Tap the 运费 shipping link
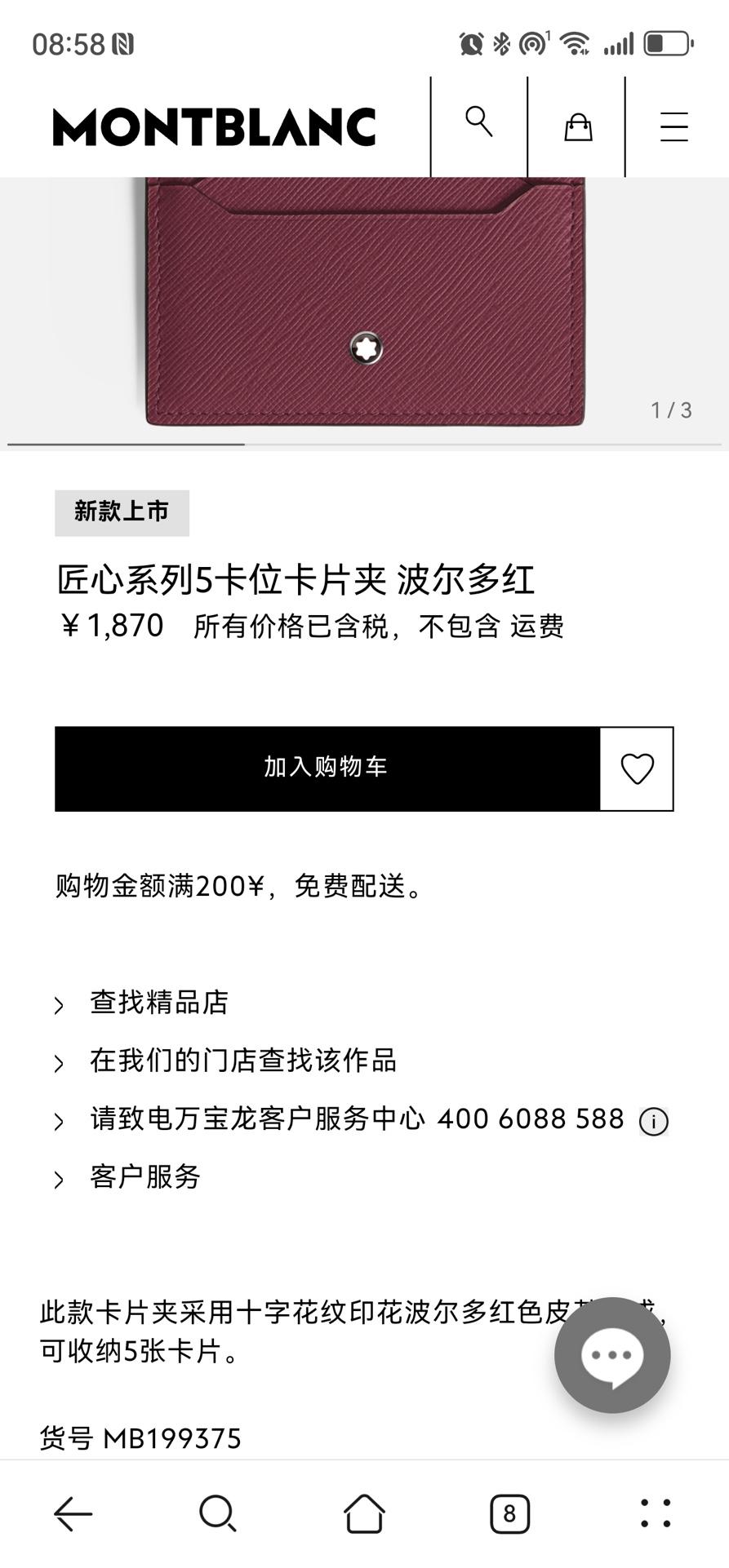The image size is (729, 1568). point(537,627)
